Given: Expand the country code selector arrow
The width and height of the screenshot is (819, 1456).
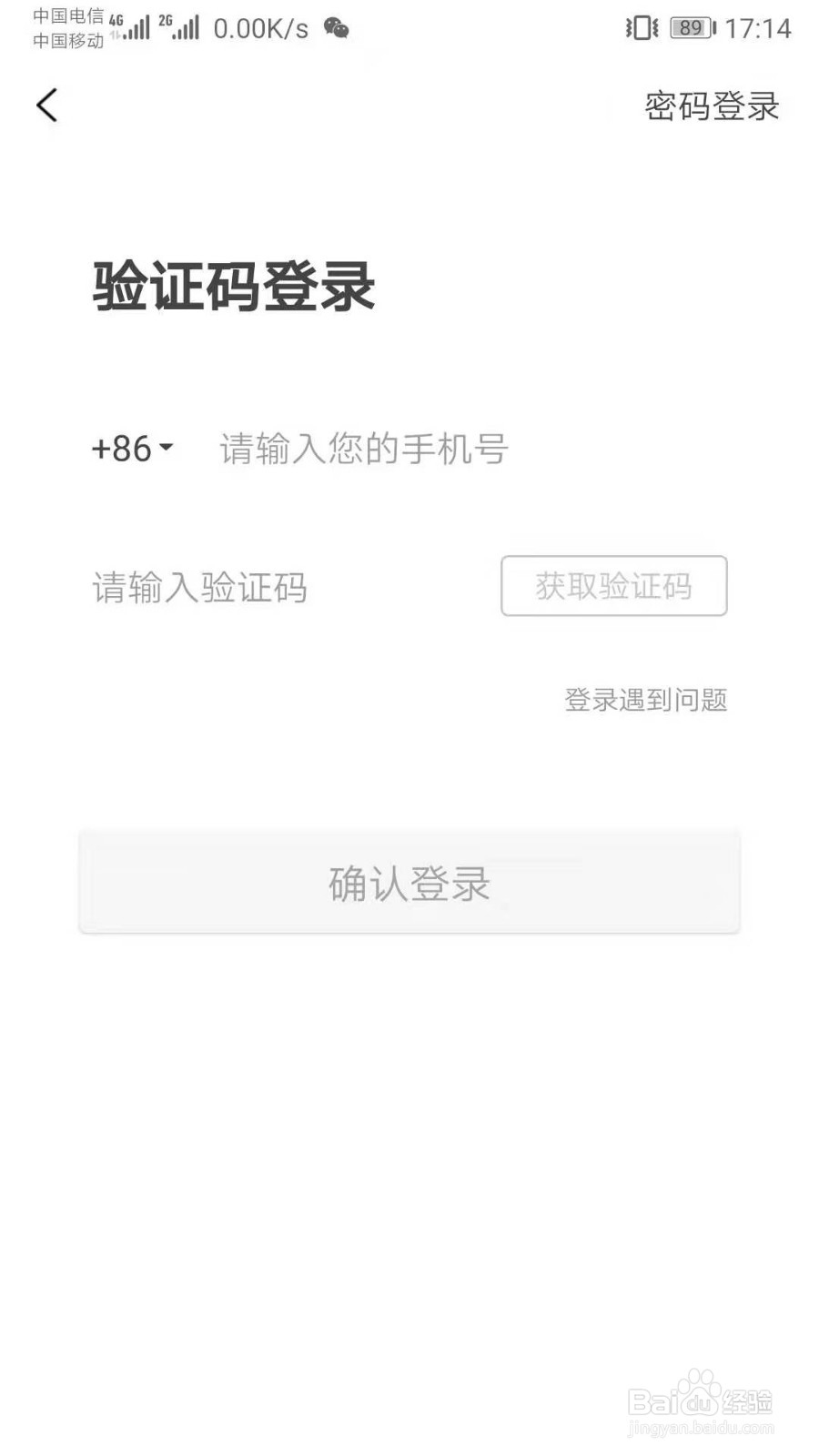Looking at the screenshot, I should tap(167, 448).
